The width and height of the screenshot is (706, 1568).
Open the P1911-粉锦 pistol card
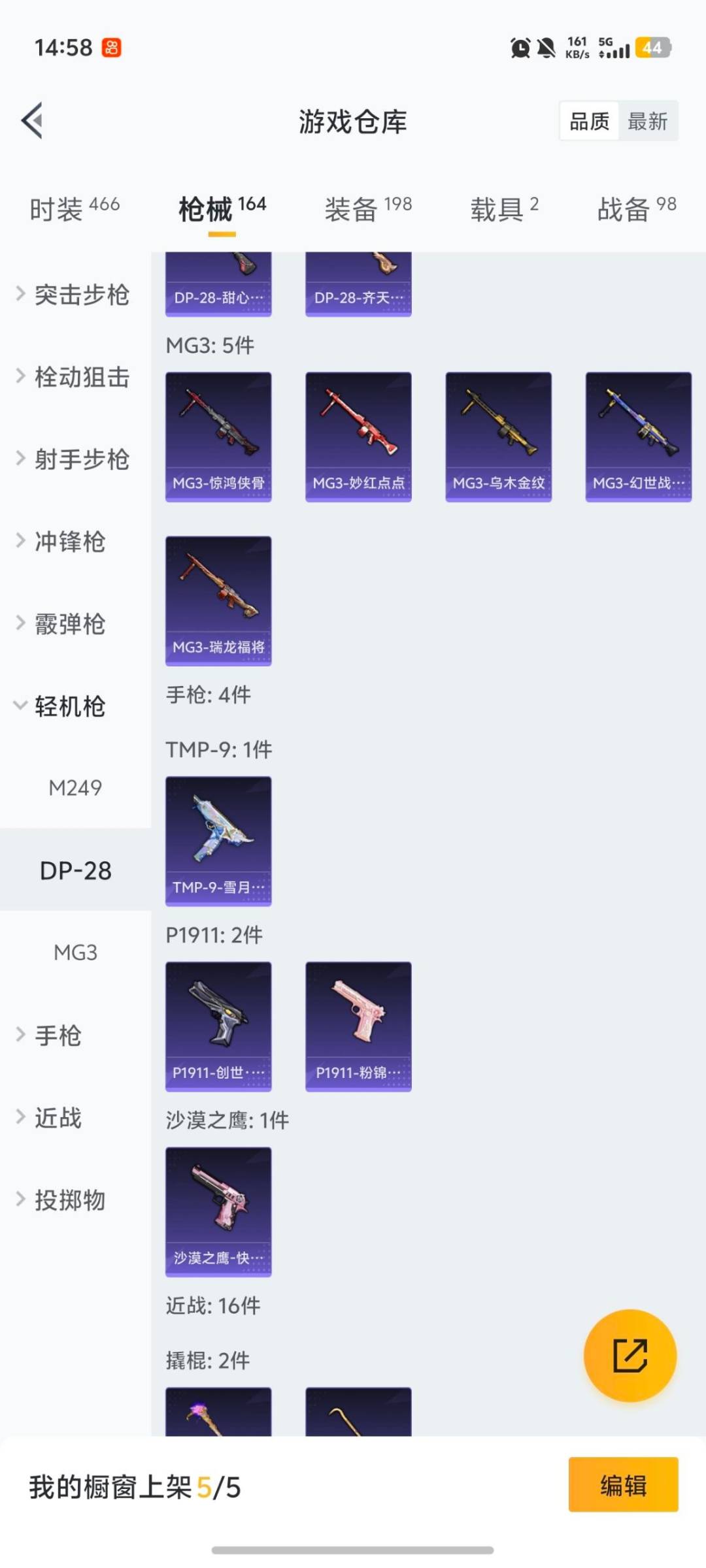[x=359, y=1026]
